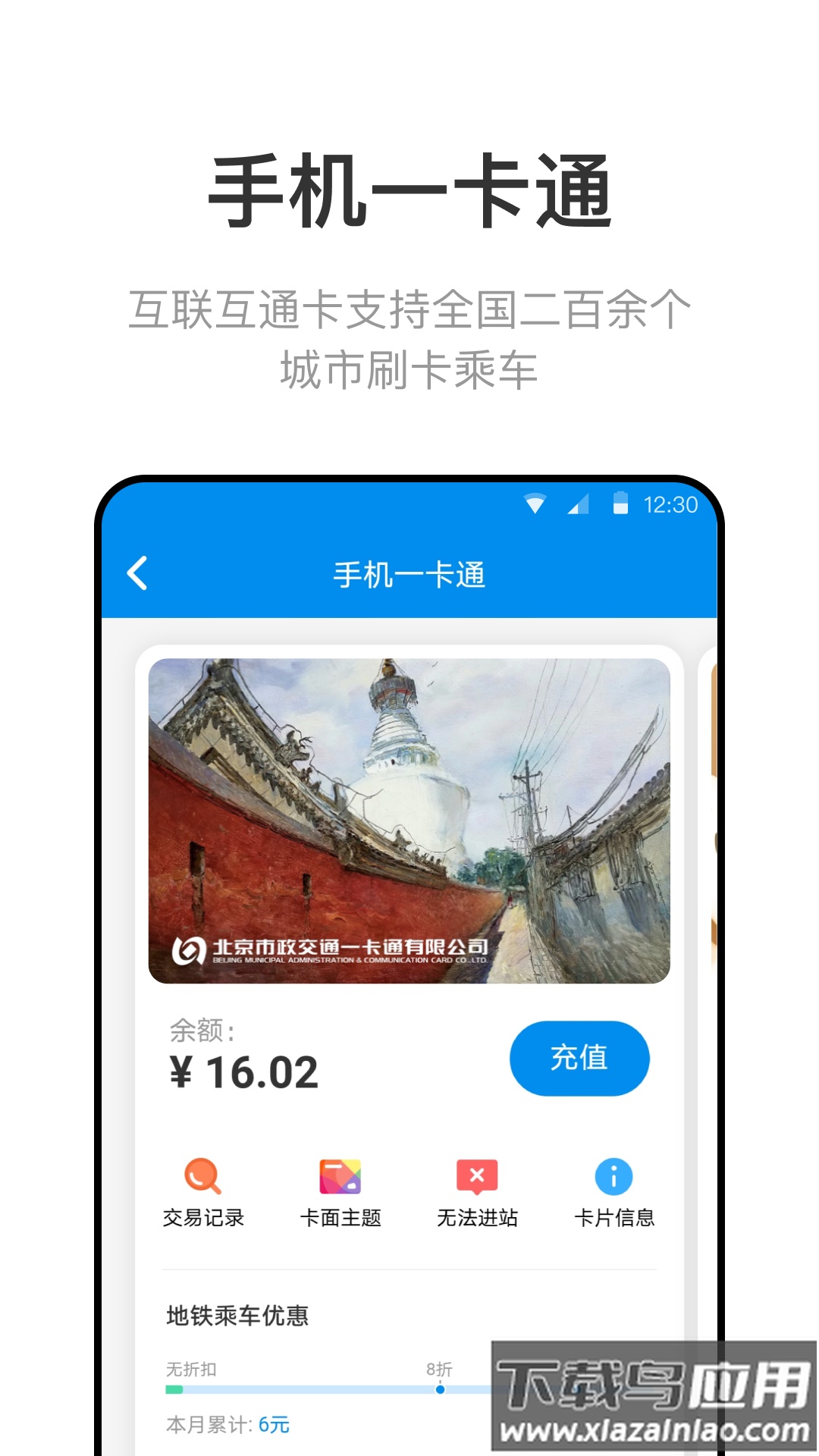Tap the 手机一卡通 title text
This screenshot has width=819, height=1456.
409,575
